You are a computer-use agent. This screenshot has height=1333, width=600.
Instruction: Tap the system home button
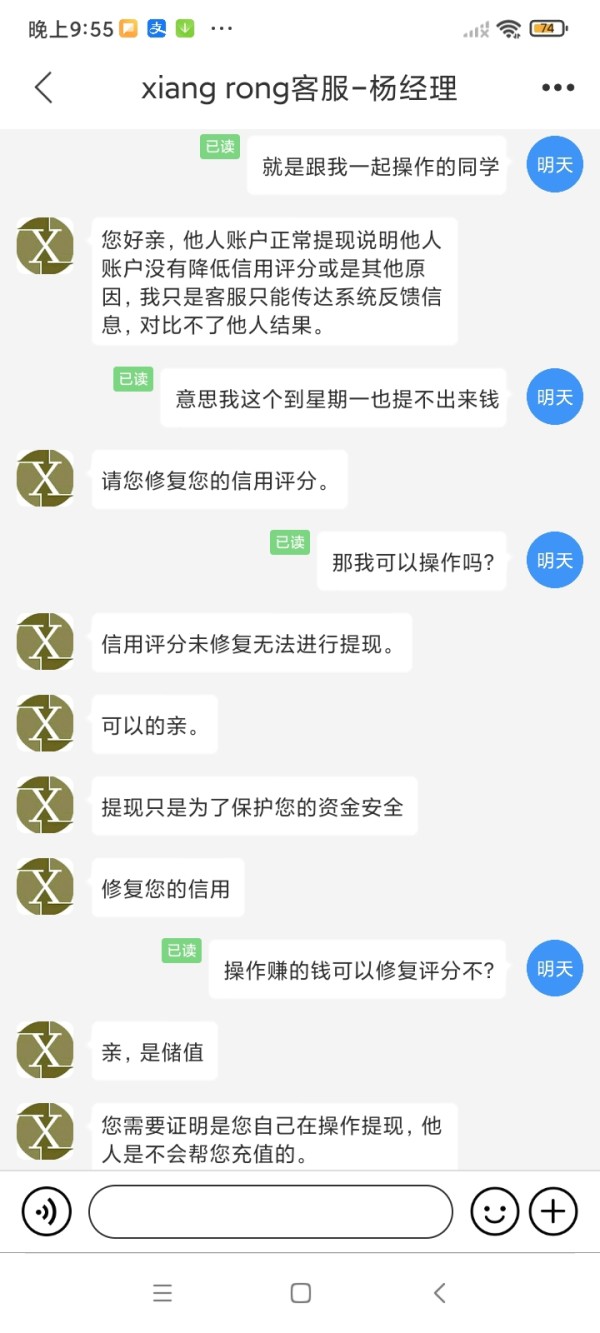point(300,1293)
